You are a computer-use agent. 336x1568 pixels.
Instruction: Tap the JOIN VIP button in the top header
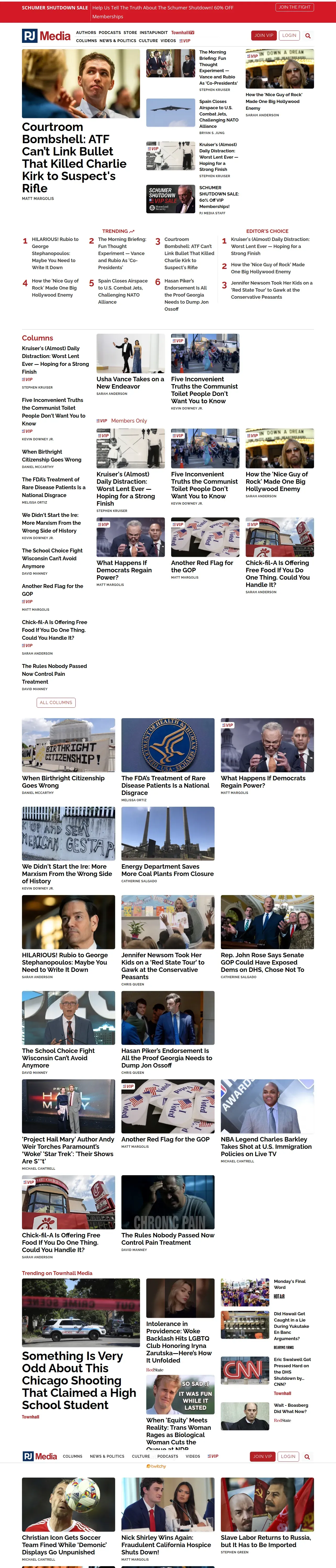[264, 35]
